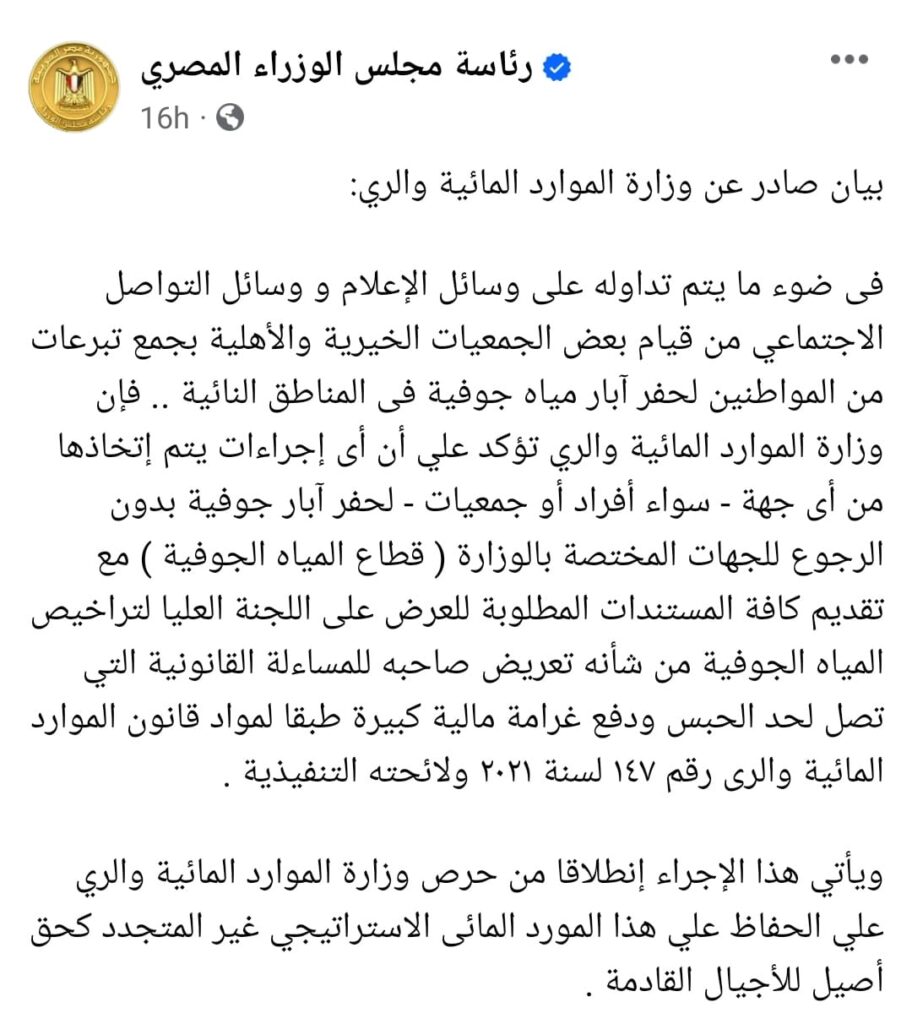Tap the page's gold profile picture
Viewport: 912px width, 1024px height.
[74, 86]
